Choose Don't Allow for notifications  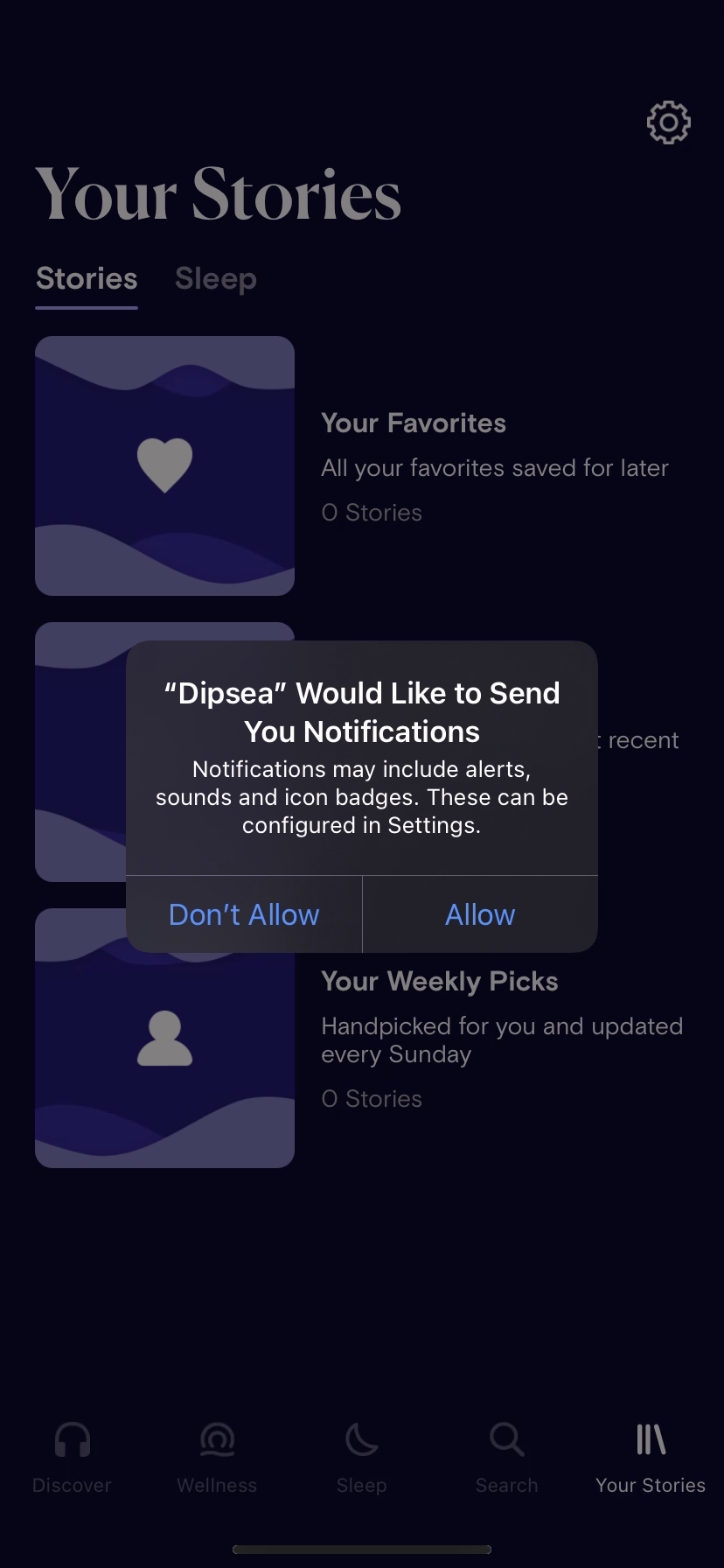[x=244, y=913]
